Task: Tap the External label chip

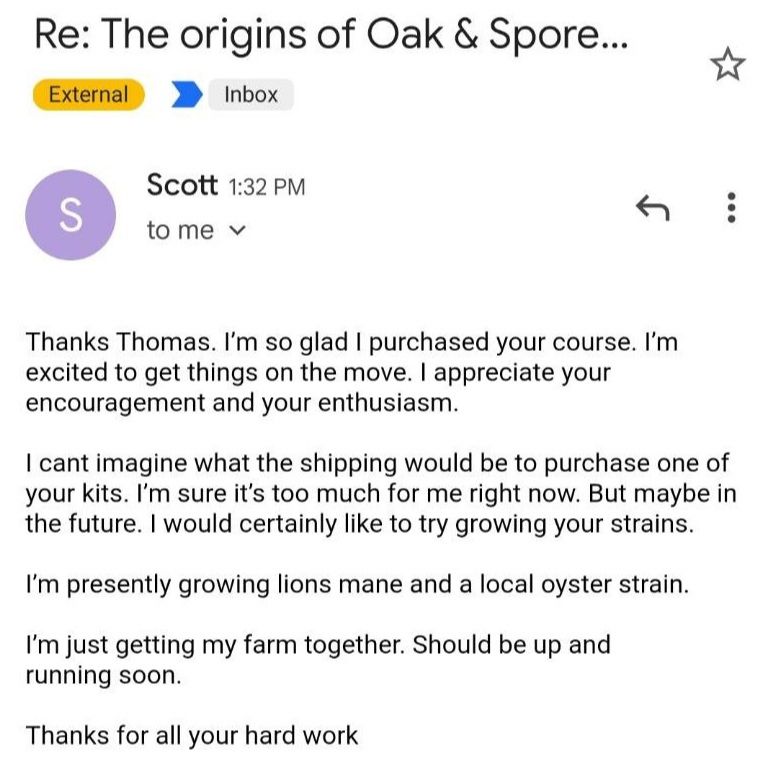Action: (89, 95)
